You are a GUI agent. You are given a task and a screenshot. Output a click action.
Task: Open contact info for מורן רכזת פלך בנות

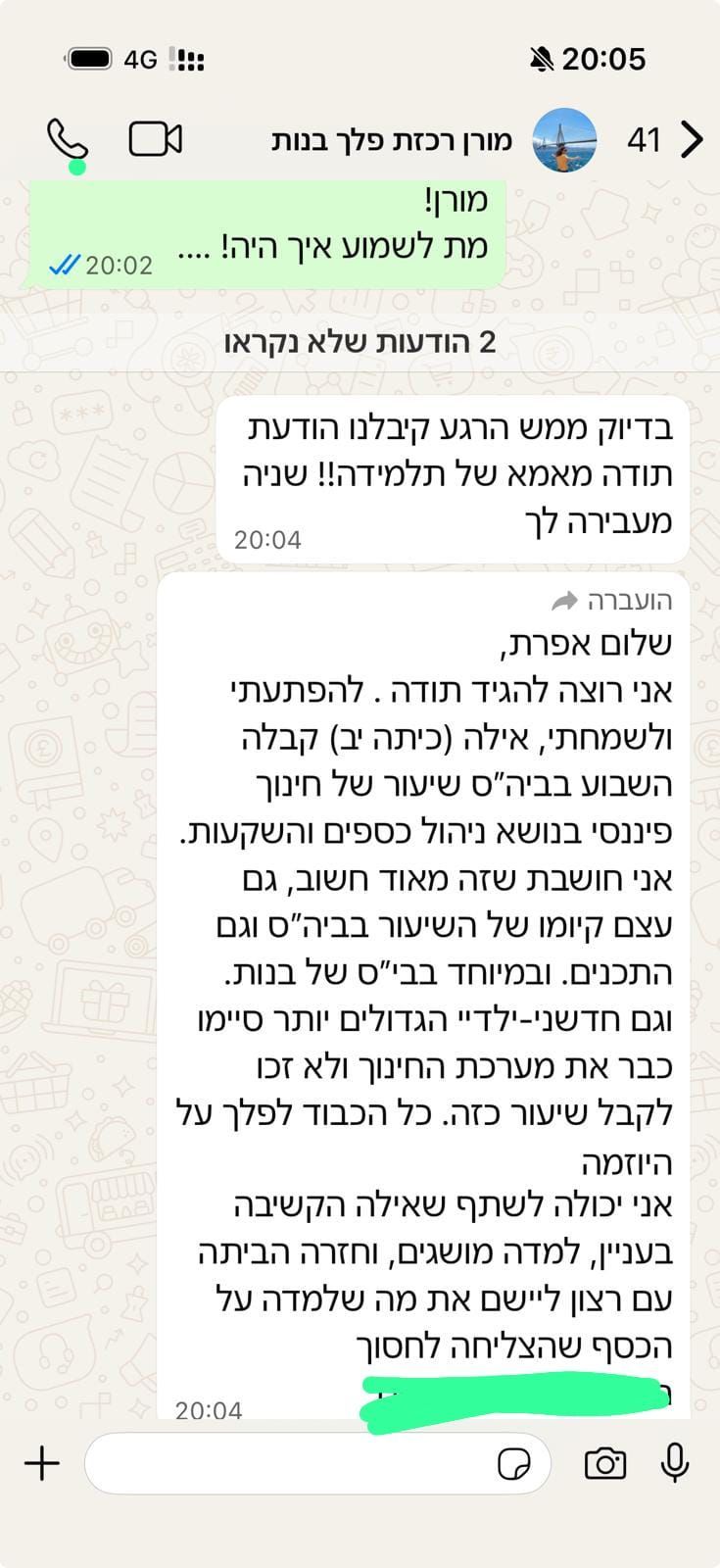coord(392,140)
